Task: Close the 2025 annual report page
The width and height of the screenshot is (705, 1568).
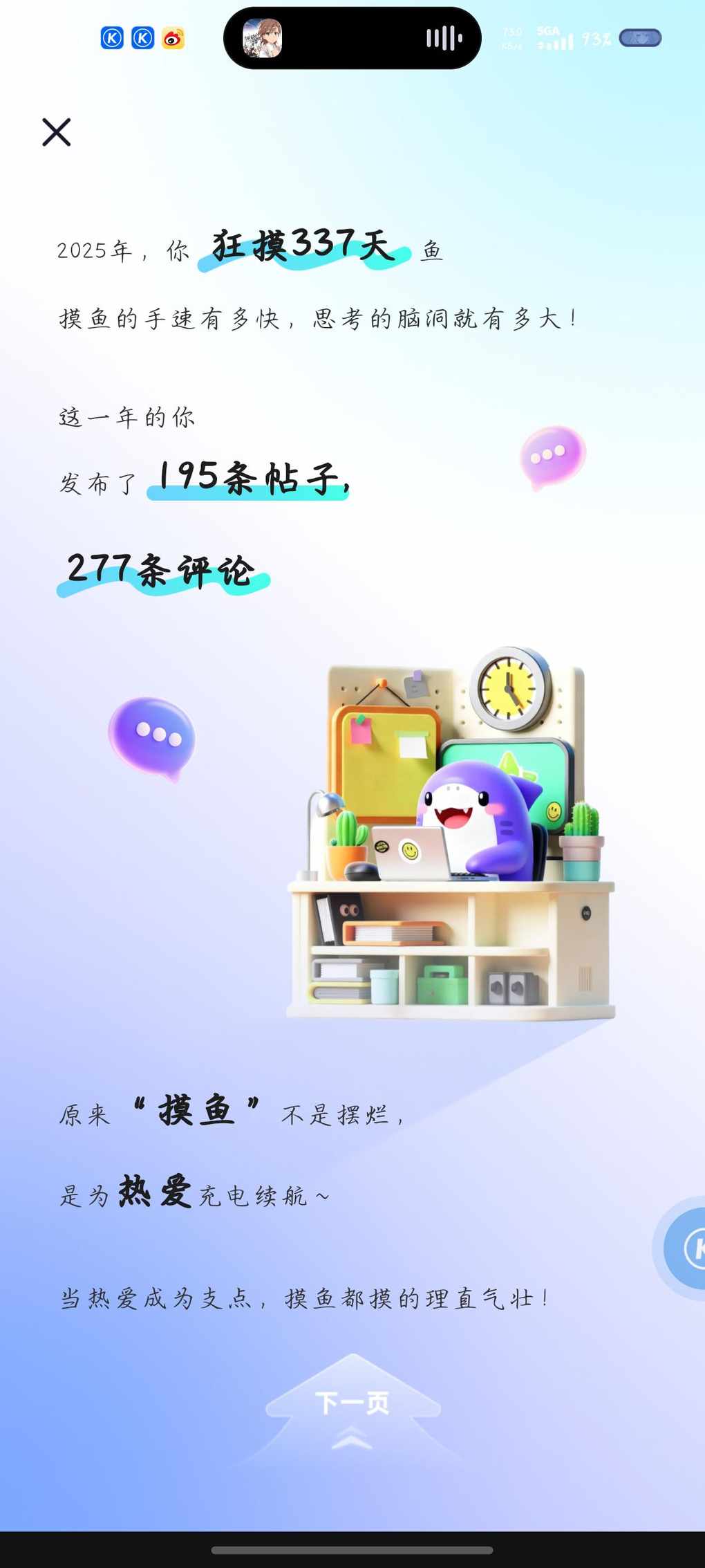Action: coord(57,132)
